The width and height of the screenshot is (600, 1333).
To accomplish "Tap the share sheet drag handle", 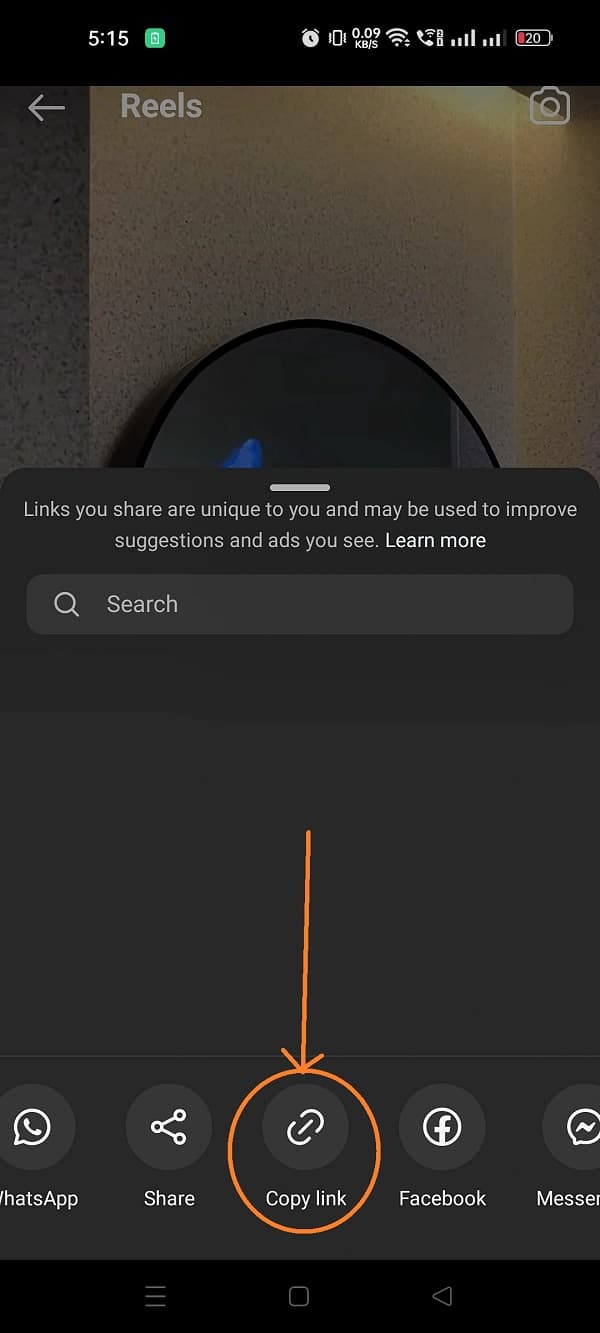I will tap(300, 487).
